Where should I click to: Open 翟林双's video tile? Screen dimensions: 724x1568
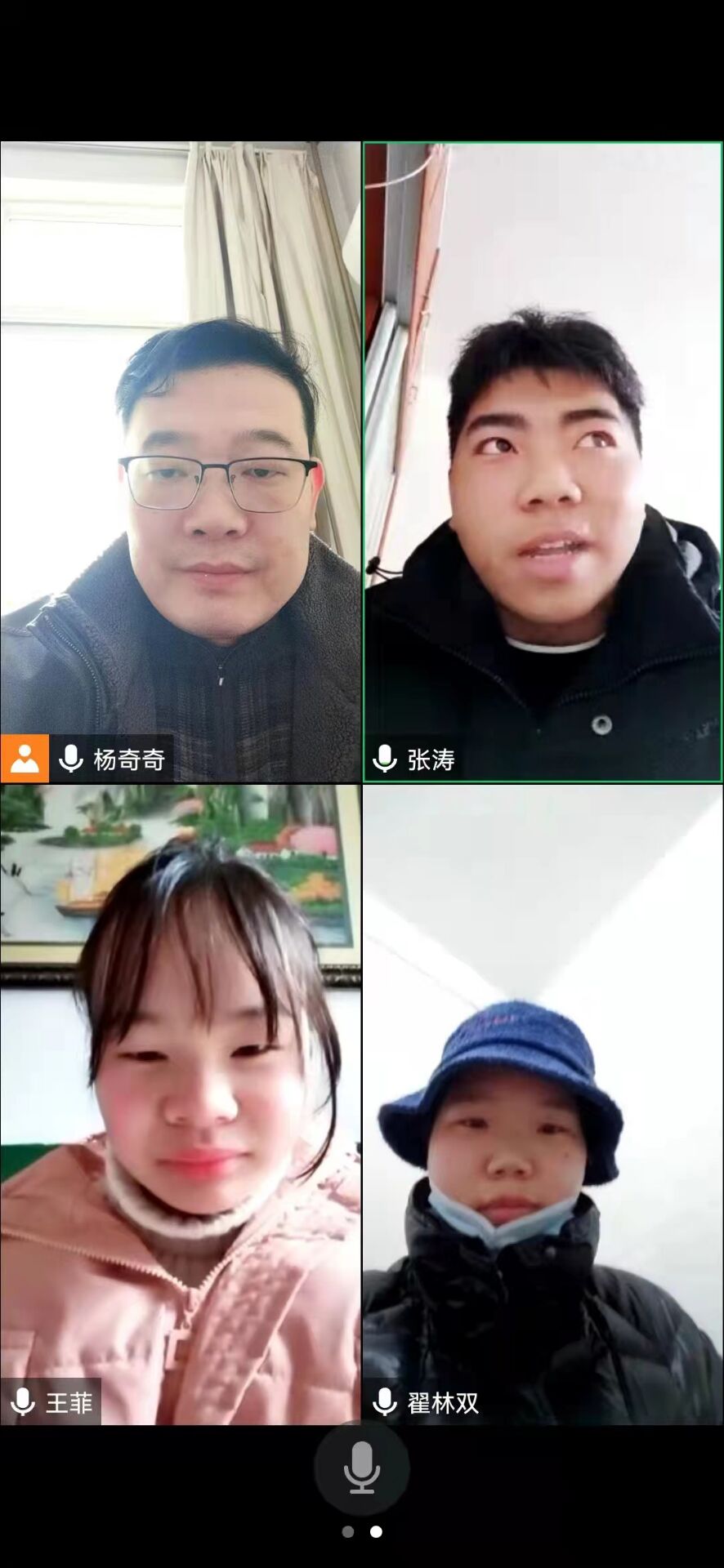pos(543,1104)
